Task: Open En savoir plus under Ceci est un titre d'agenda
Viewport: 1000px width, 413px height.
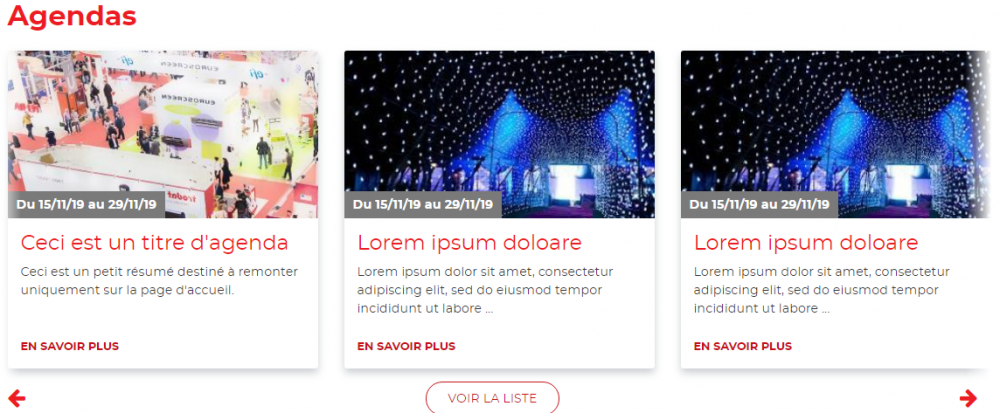Action: (x=70, y=346)
